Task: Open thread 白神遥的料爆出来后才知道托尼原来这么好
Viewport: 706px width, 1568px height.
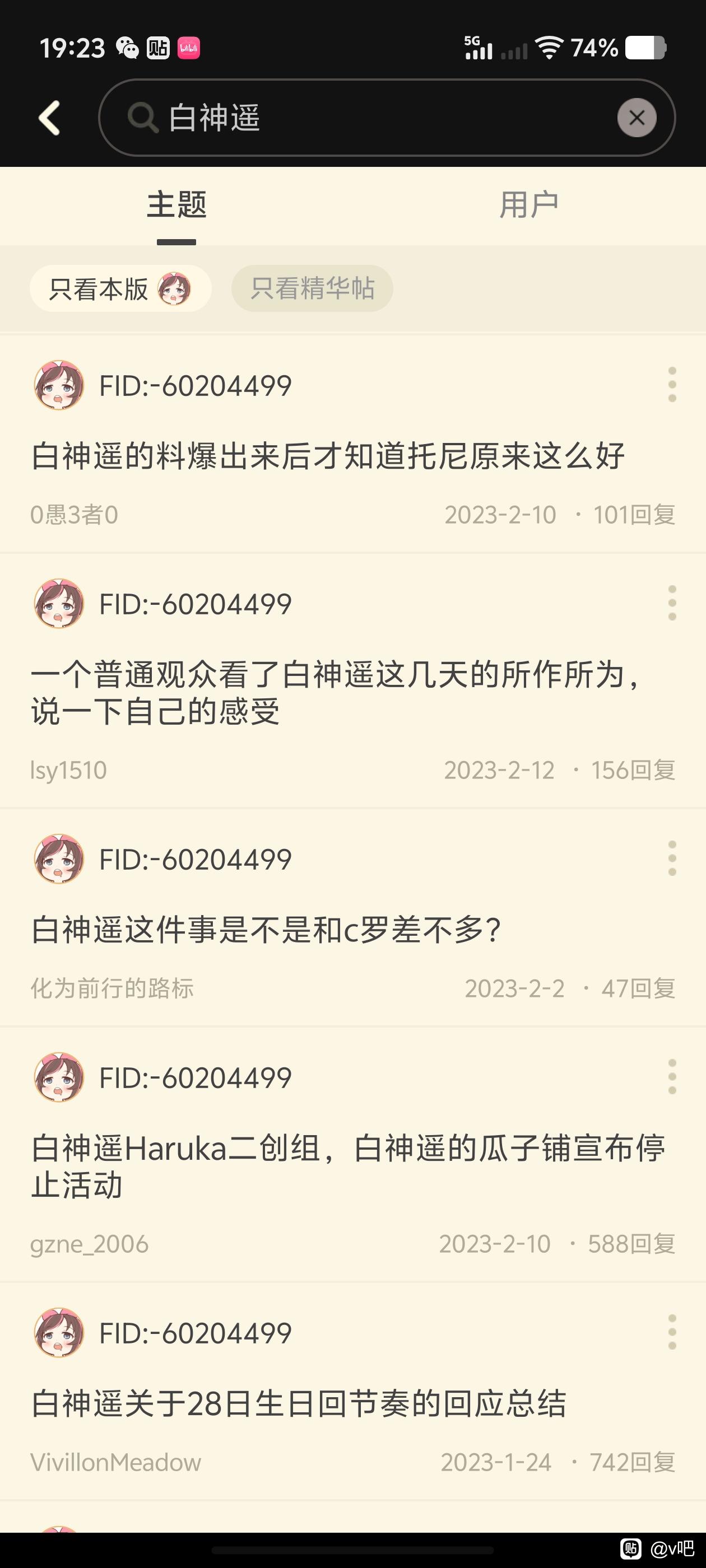Action: click(x=328, y=456)
